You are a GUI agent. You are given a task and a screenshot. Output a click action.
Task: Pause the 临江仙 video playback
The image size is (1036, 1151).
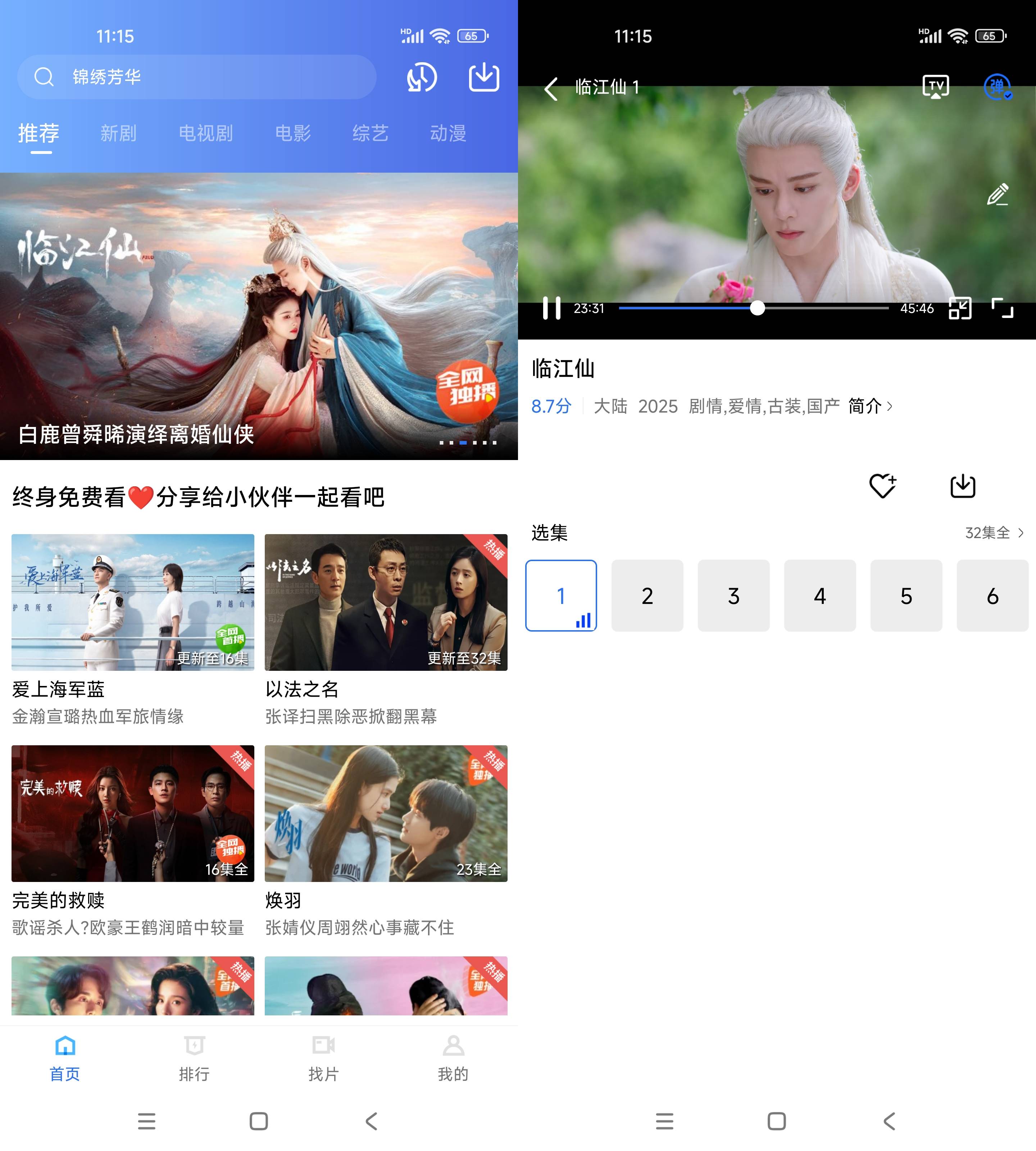coord(551,309)
